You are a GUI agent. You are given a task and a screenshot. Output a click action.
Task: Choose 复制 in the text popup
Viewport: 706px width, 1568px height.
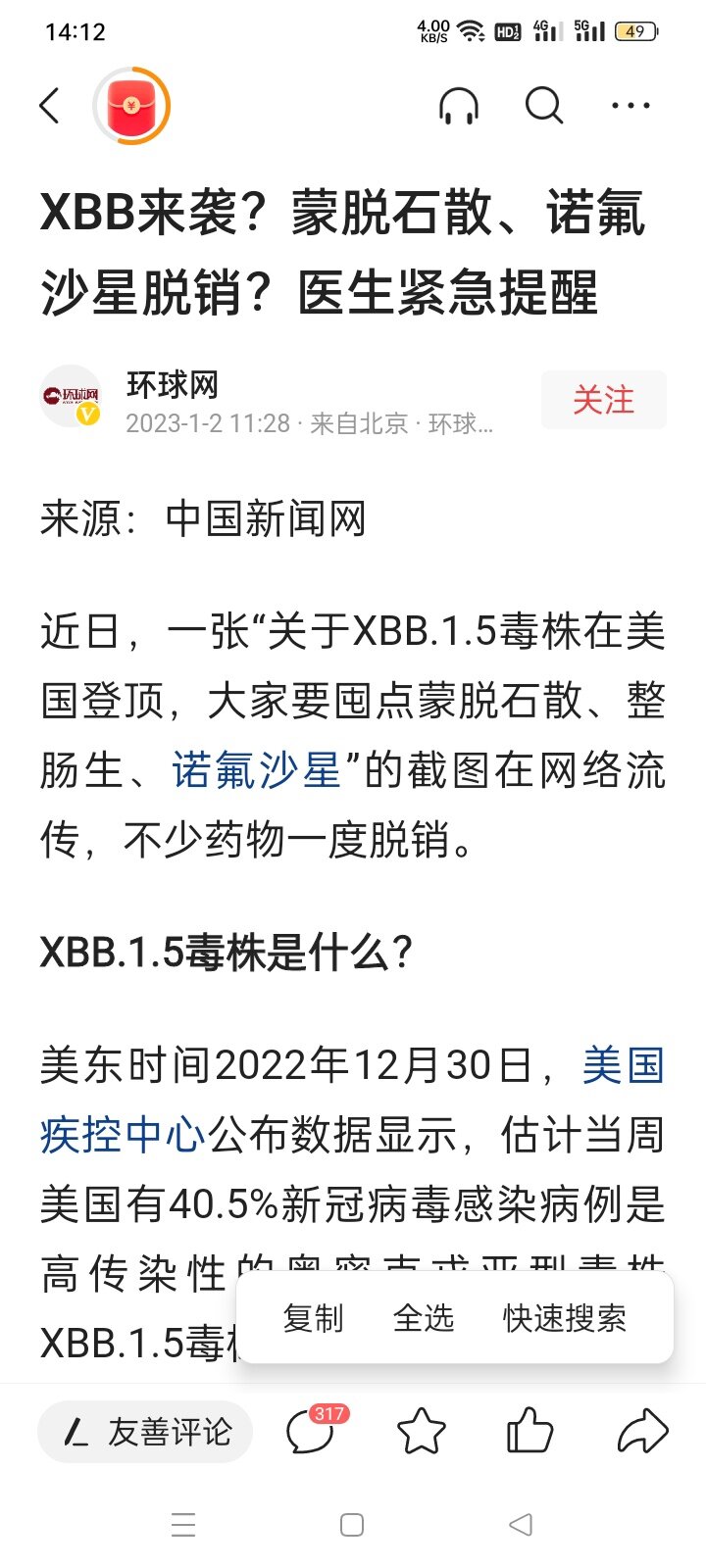314,1318
